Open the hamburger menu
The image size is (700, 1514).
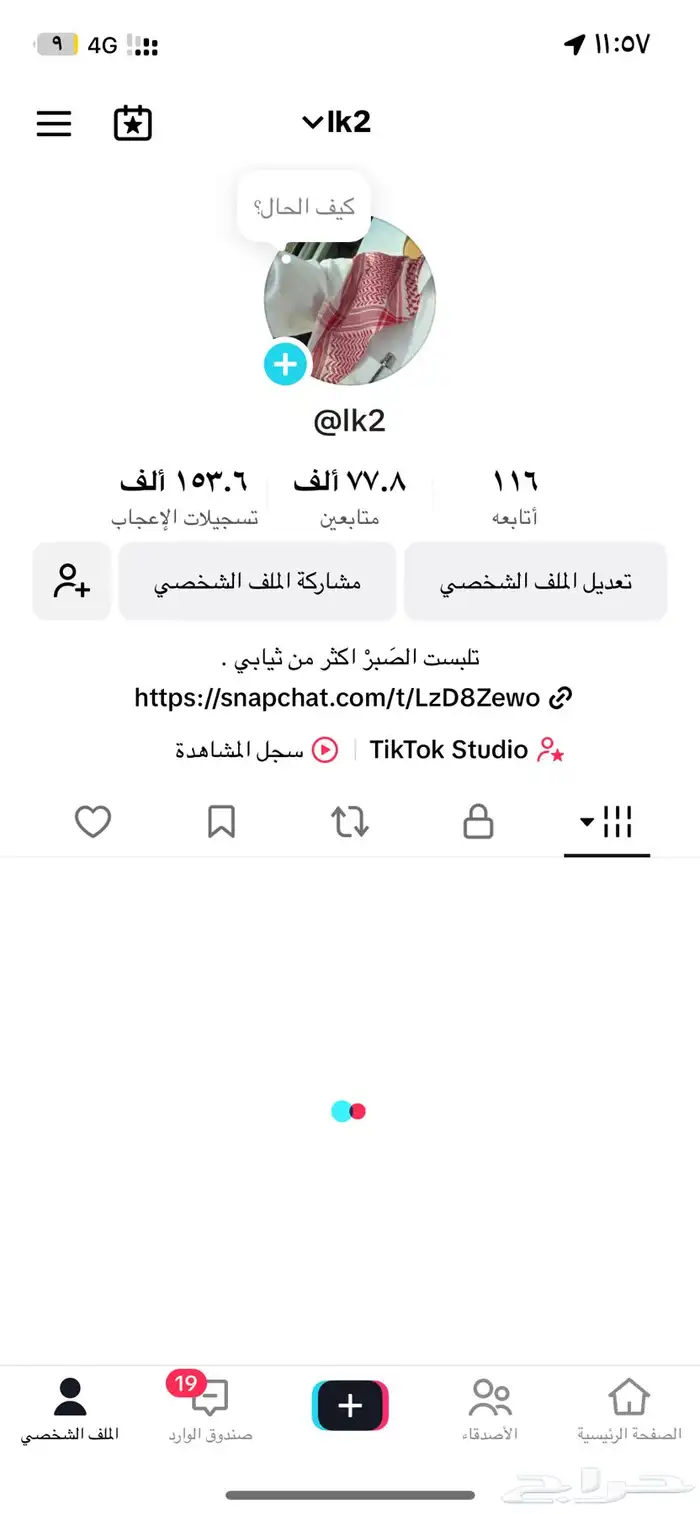click(54, 123)
